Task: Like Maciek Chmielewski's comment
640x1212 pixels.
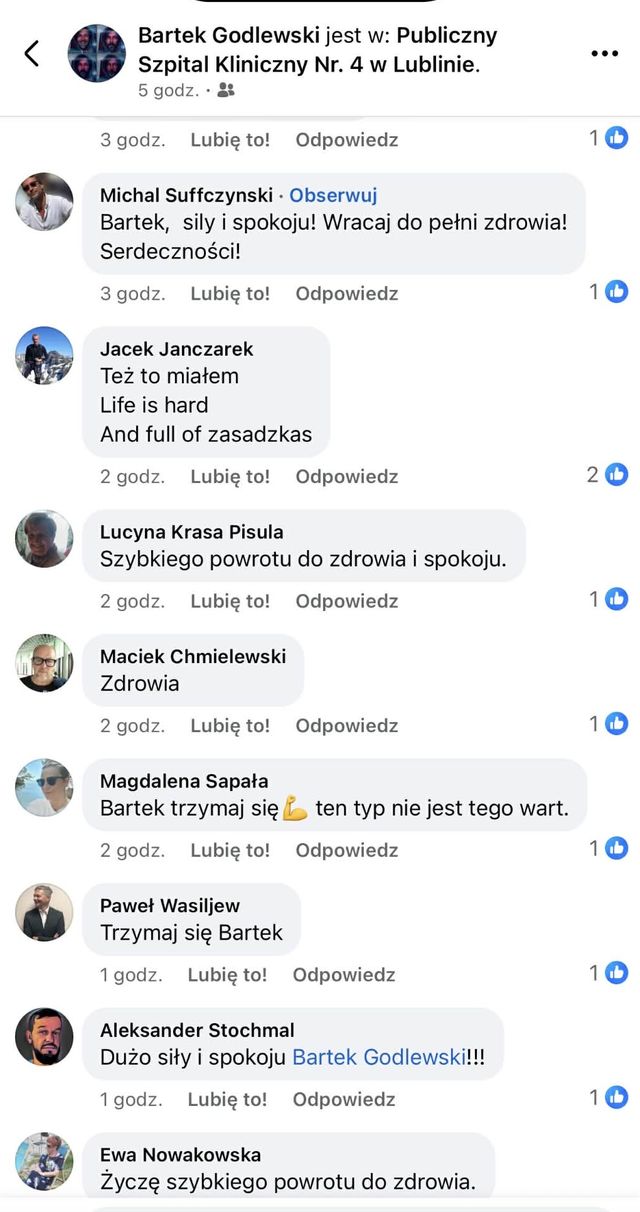Action: (230, 725)
